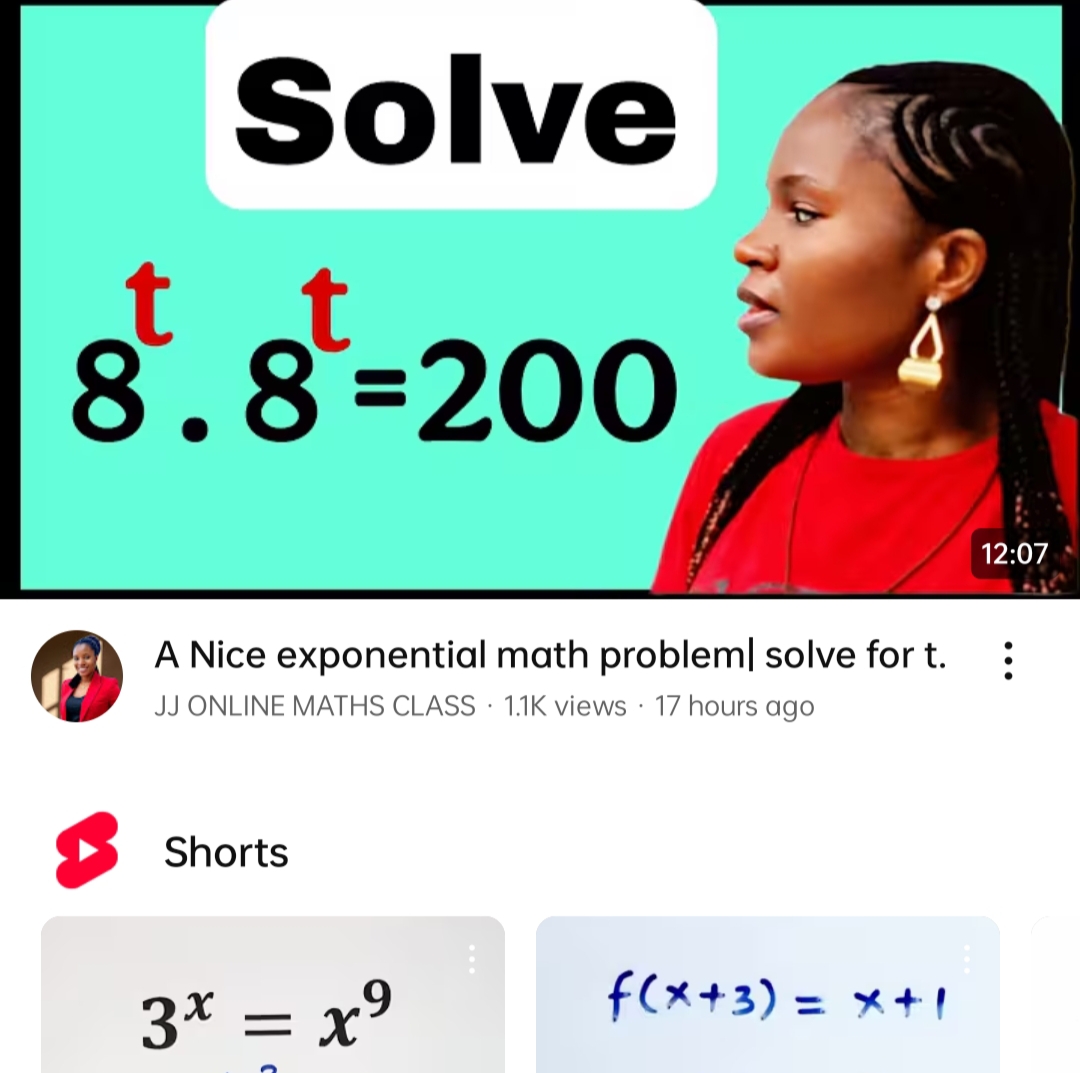Open options menu on the 3^x = x^9 Short
The width and height of the screenshot is (1080, 1073).
point(471,961)
